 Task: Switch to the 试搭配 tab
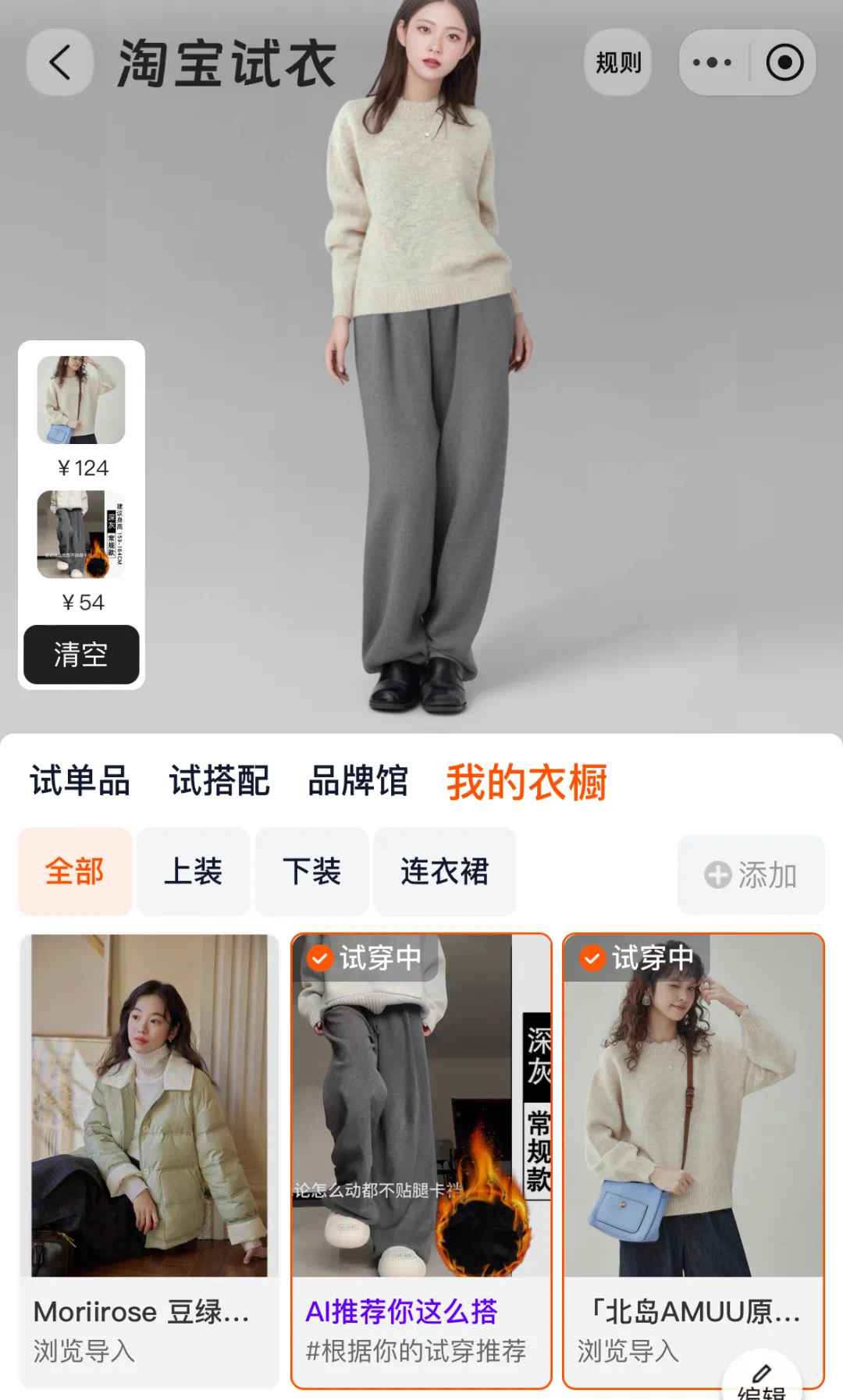pos(219,781)
